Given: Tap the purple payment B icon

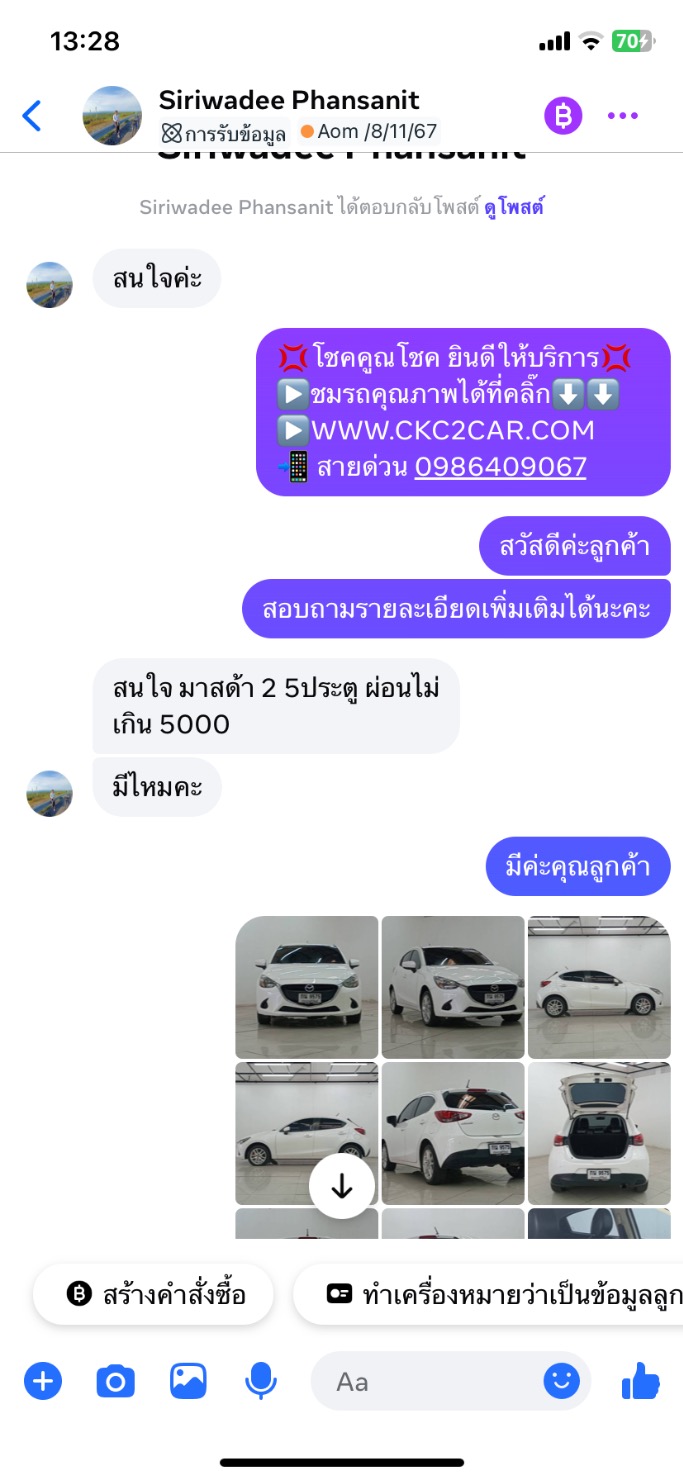Looking at the screenshot, I should click(563, 116).
